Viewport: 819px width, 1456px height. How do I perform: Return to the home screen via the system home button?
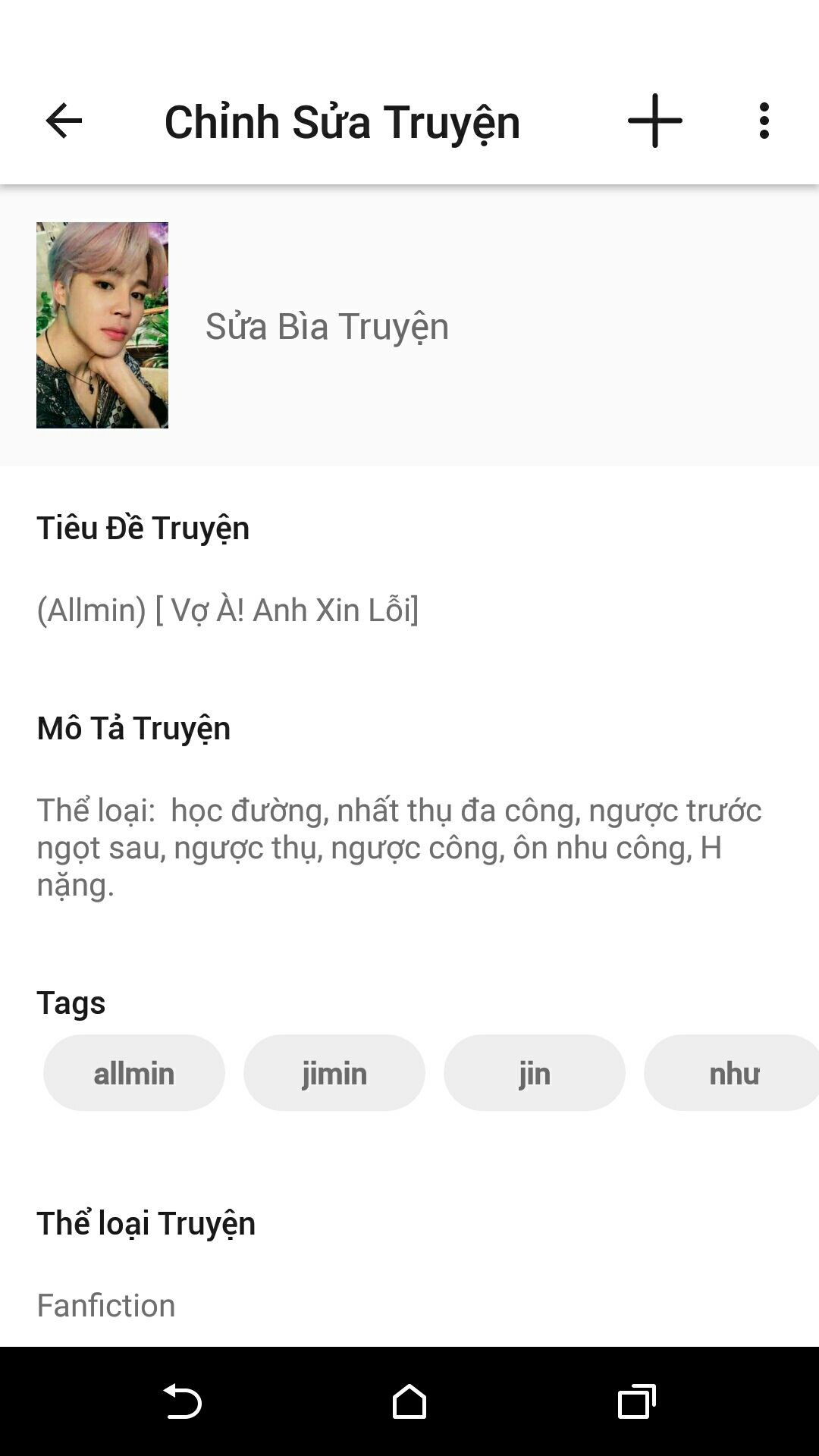point(409,1401)
